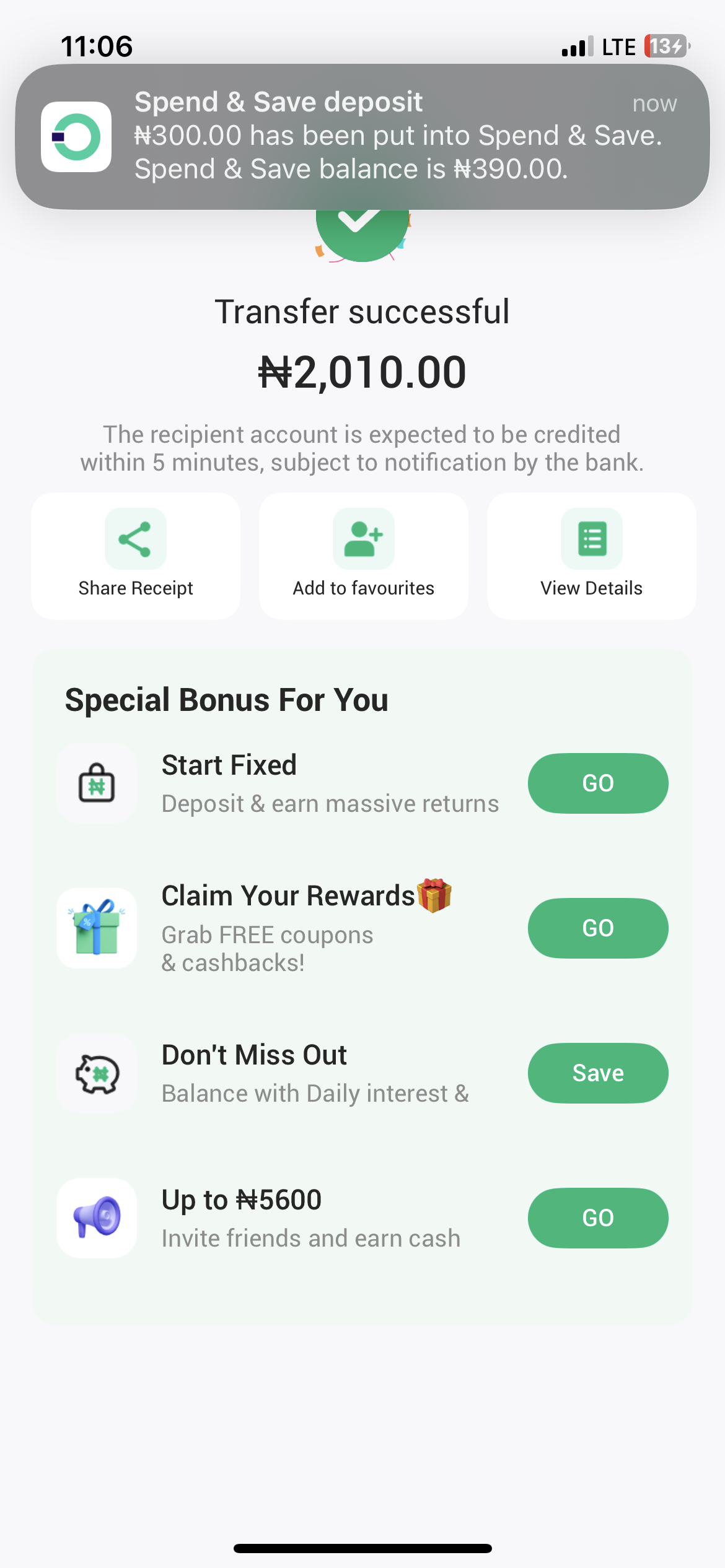Viewport: 725px width, 1568px height.
Task: View the transfer details
Action: point(591,555)
